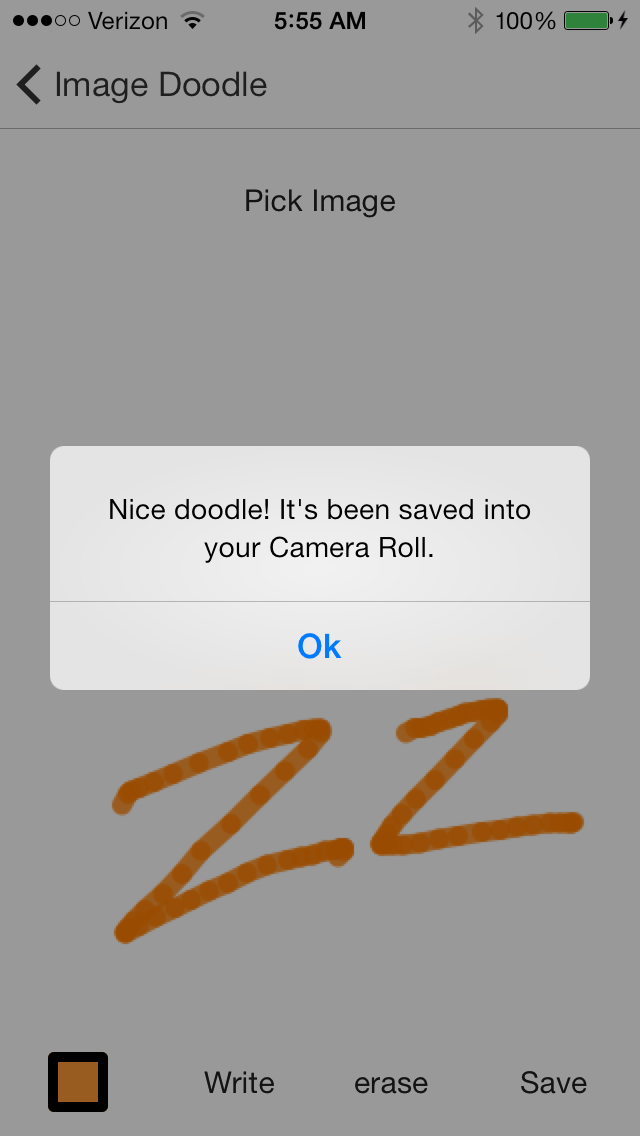
Task: Select the Write tool
Action: [239, 1082]
